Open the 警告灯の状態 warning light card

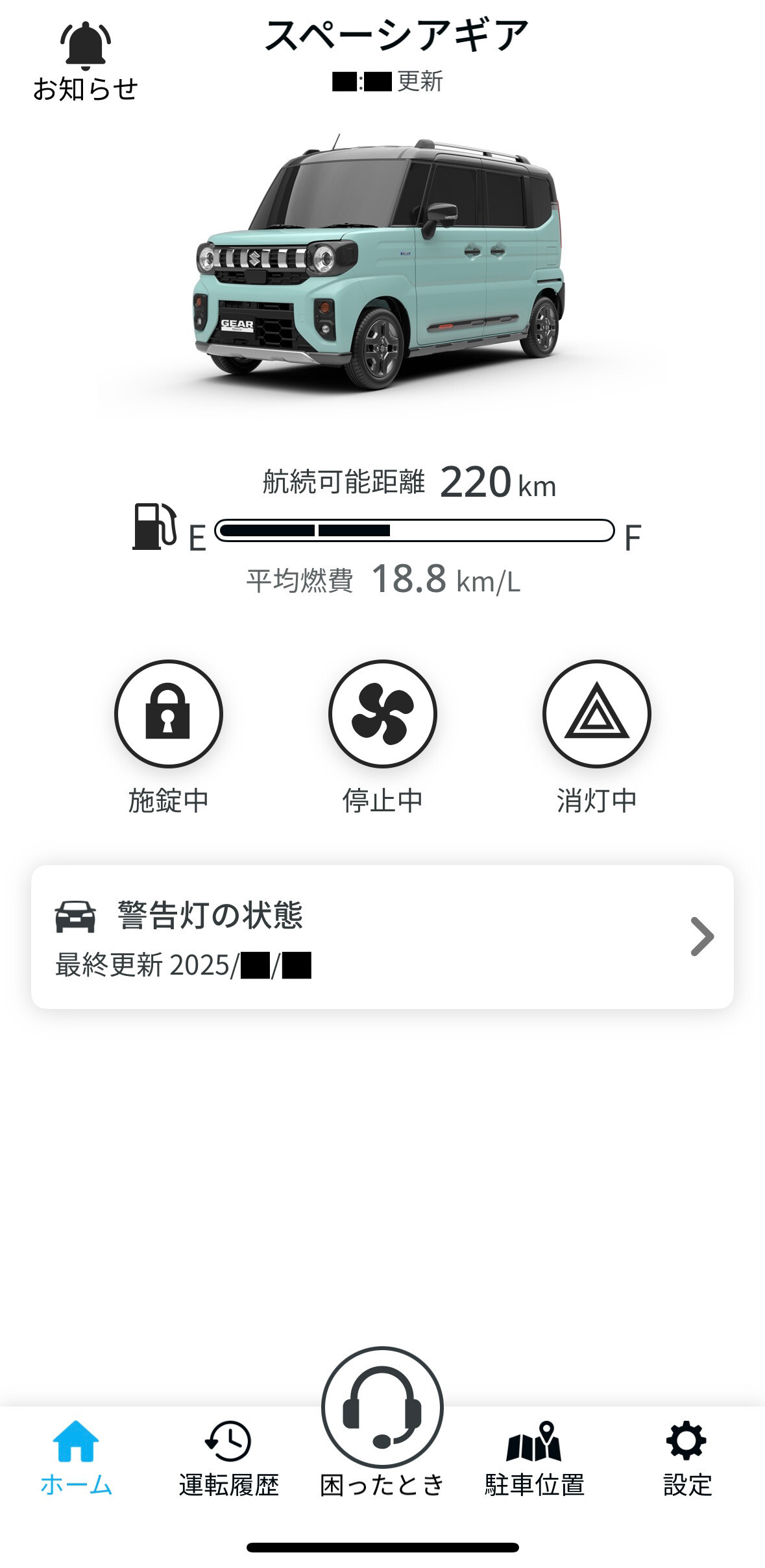tap(382, 936)
